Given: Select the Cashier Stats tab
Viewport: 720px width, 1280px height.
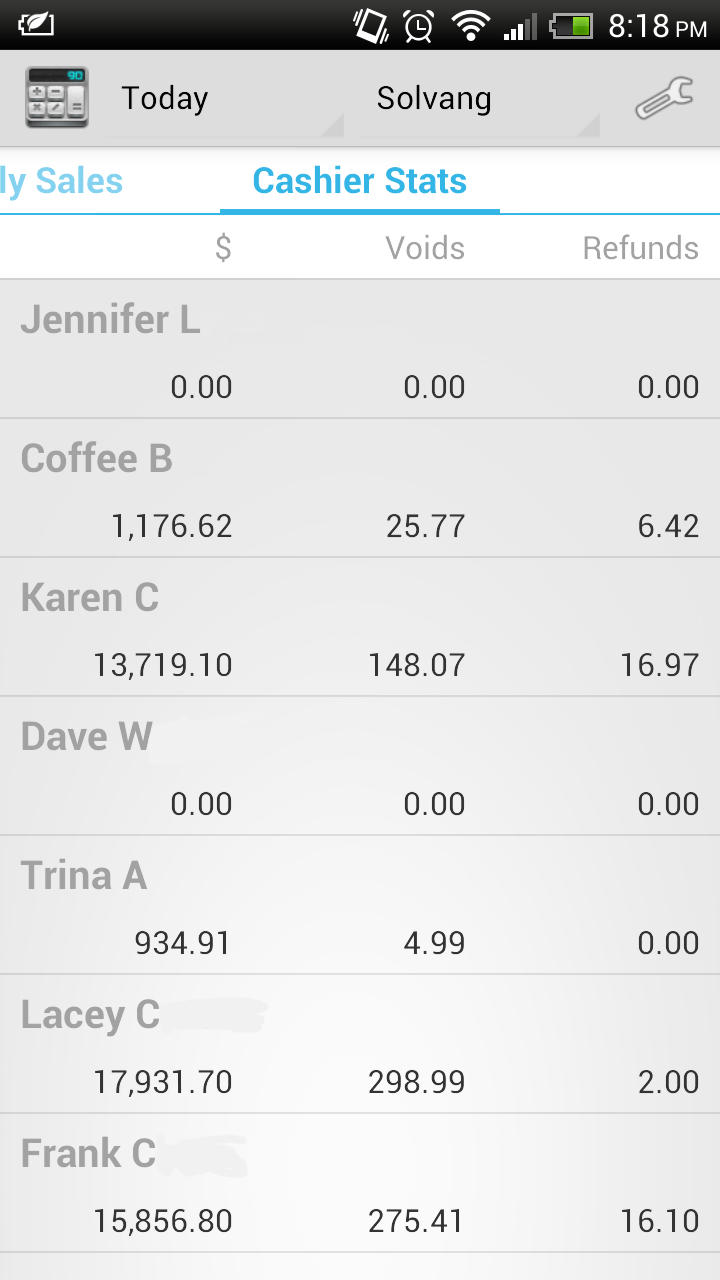Looking at the screenshot, I should (x=360, y=181).
